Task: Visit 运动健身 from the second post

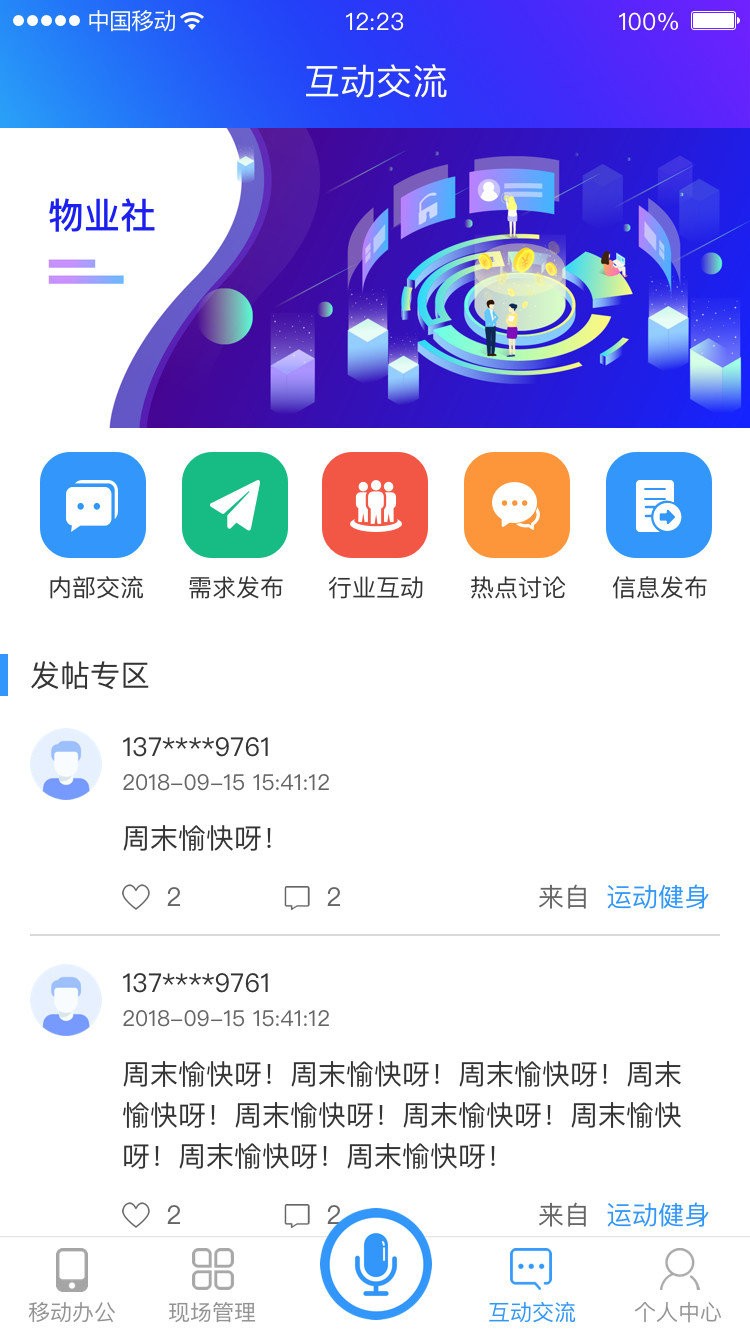Action: [657, 1215]
